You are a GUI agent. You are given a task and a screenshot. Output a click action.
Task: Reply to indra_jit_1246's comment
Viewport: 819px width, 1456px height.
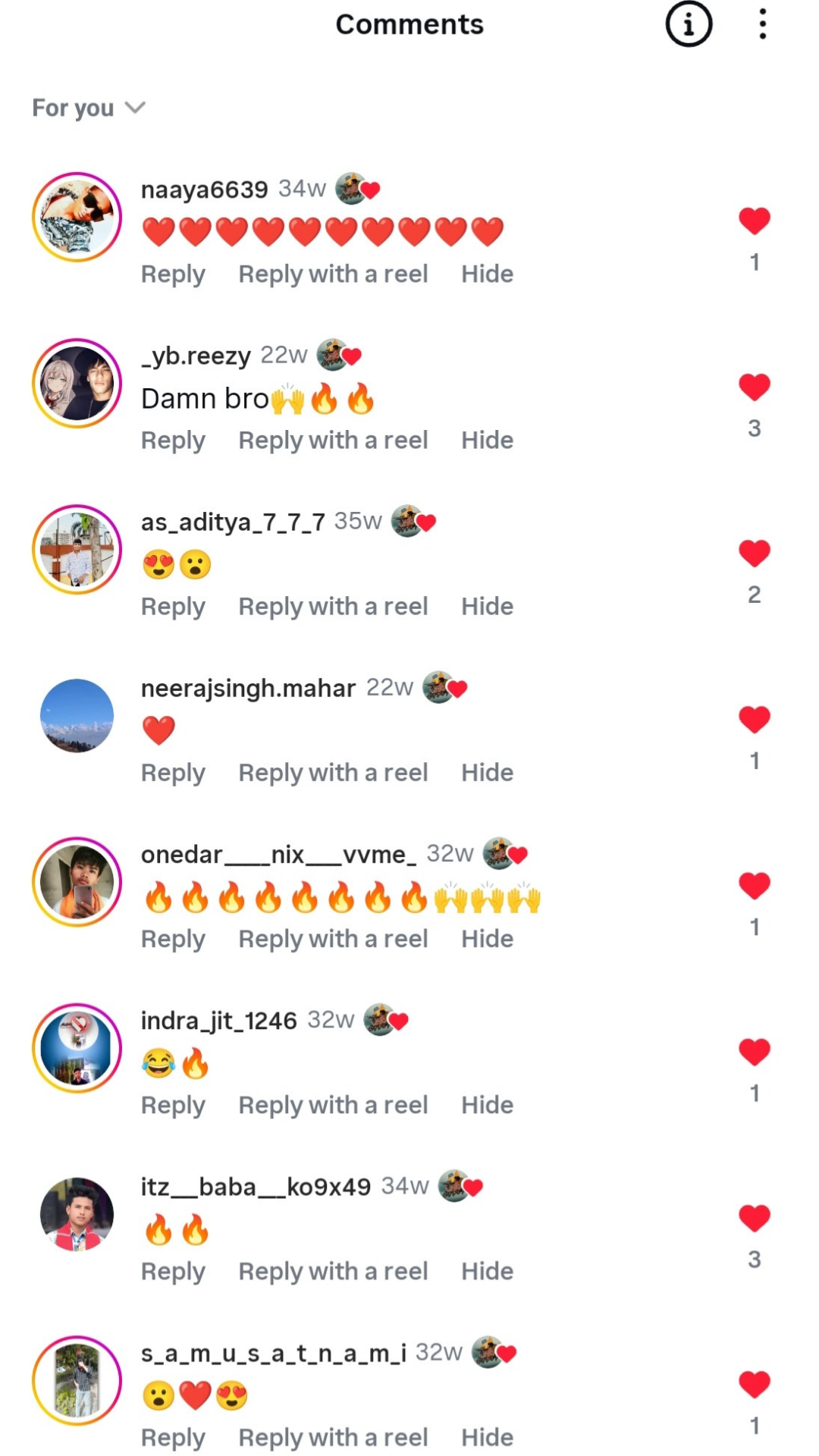tap(173, 1106)
